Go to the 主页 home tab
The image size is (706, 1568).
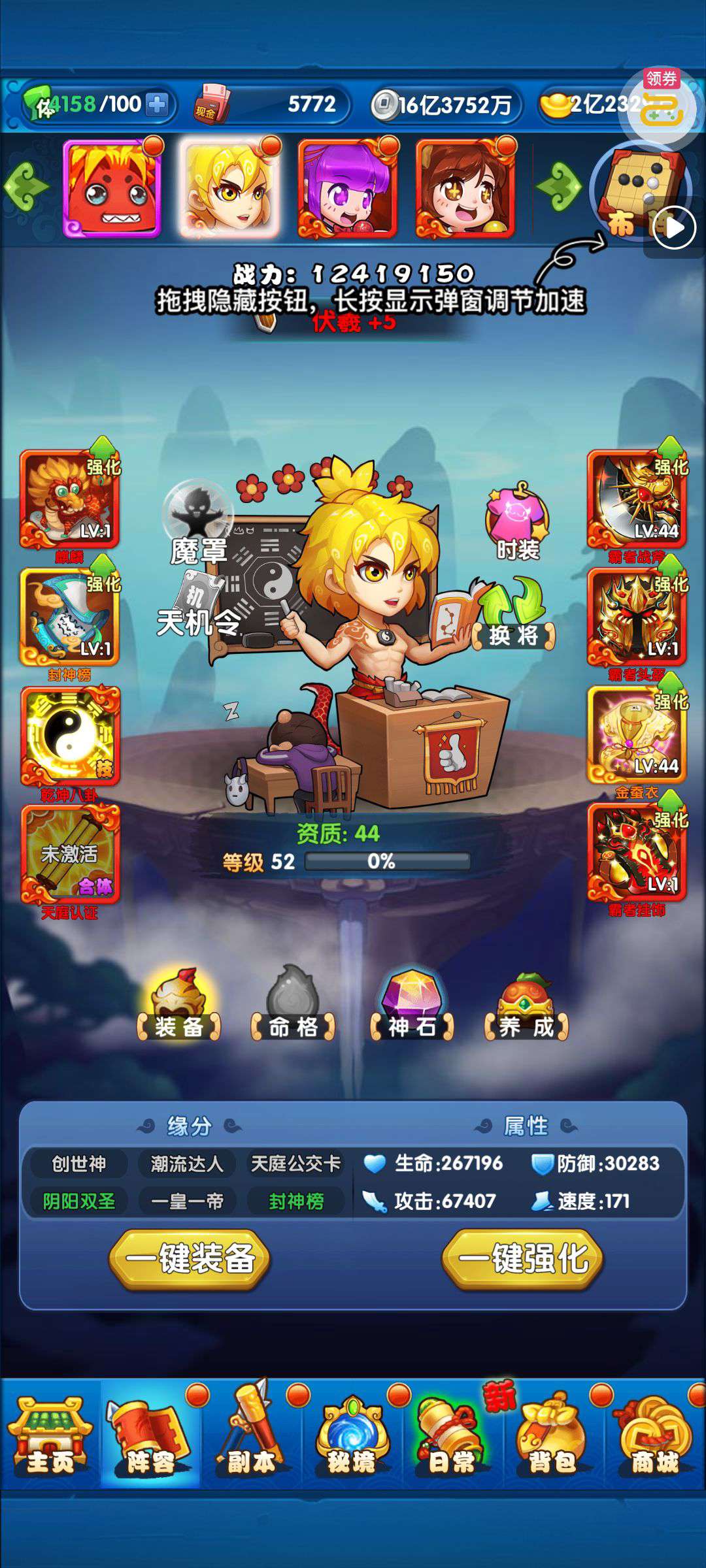tap(50, 1434)
